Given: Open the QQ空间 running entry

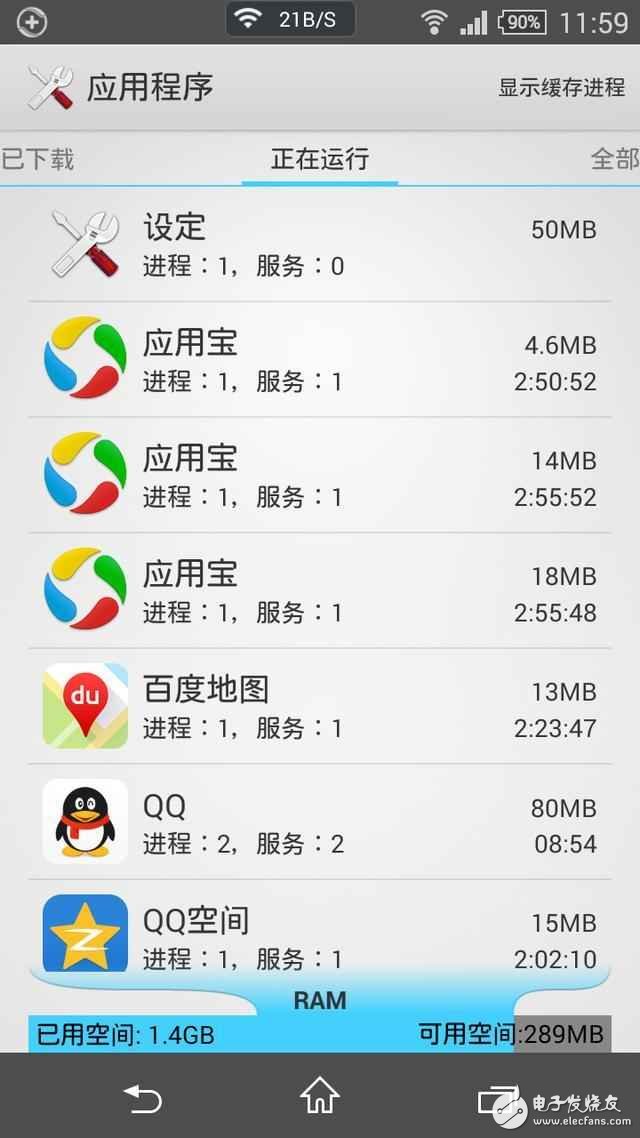Looking at the screenshot, I should click(x=320, y=935).
